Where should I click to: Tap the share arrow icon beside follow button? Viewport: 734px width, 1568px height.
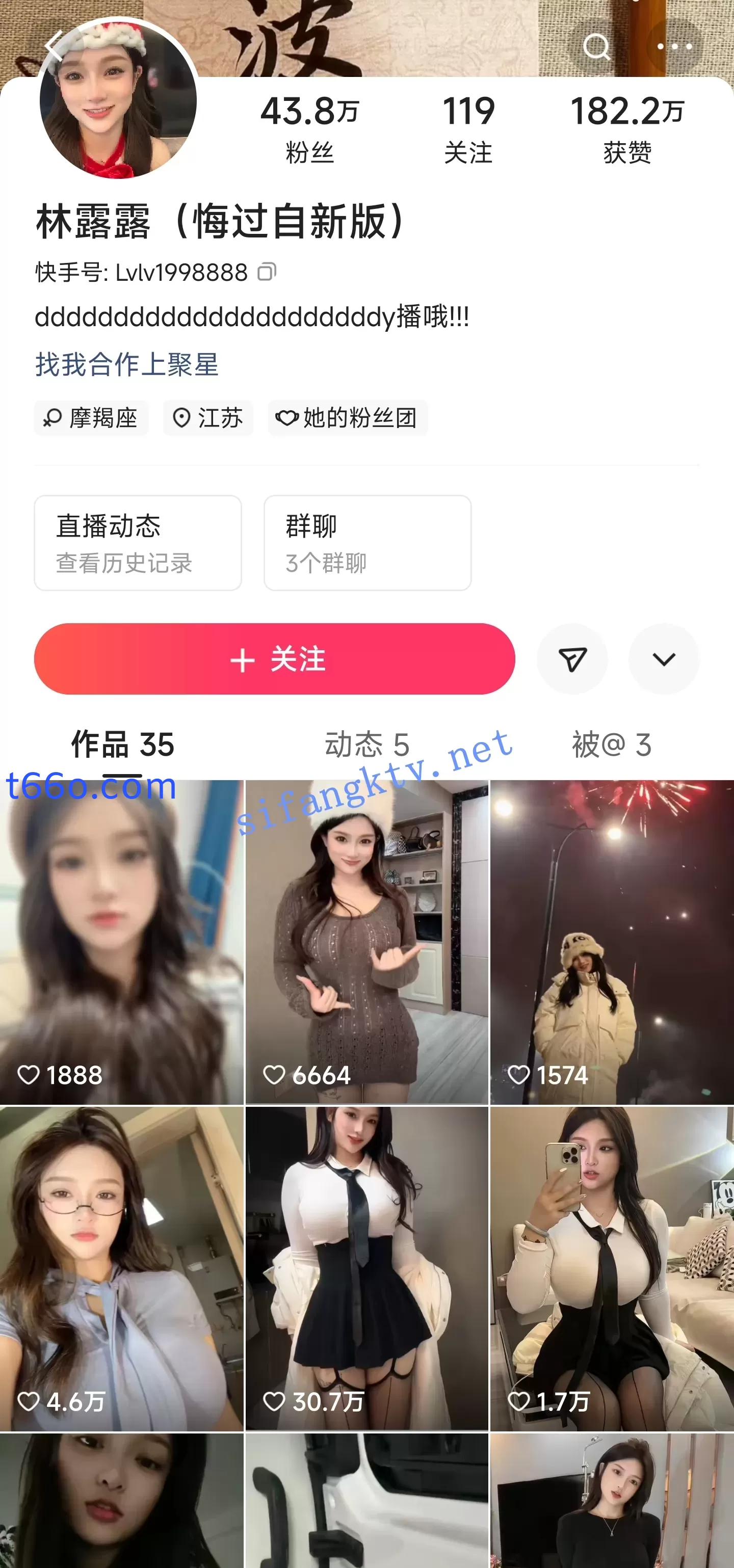click(572, 658)
